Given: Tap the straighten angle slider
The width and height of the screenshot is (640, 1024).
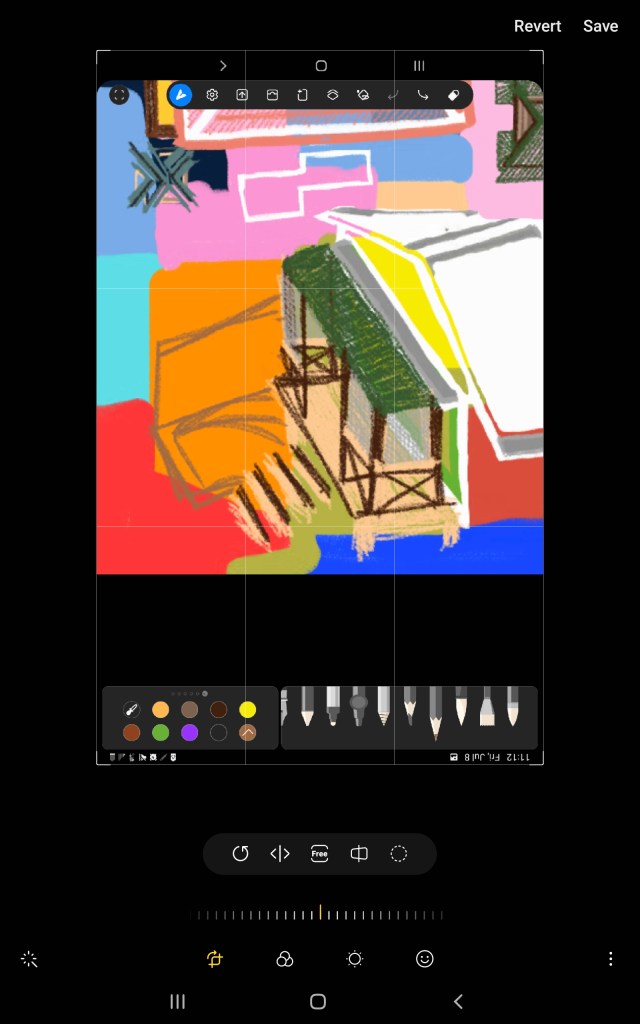Looking at the screenshot, I should click(x=319, y=914).
